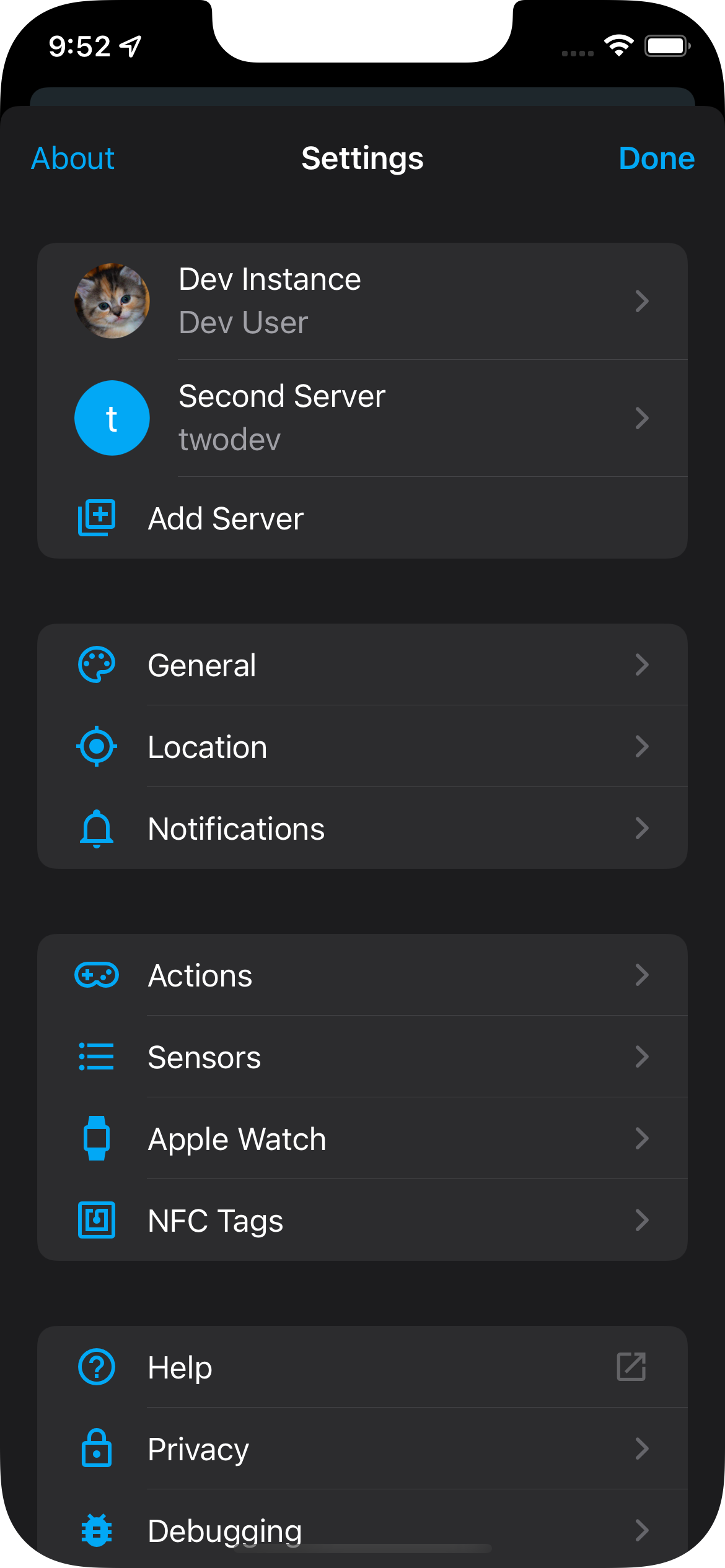Click the blue twodev avatar

[112, 418]
